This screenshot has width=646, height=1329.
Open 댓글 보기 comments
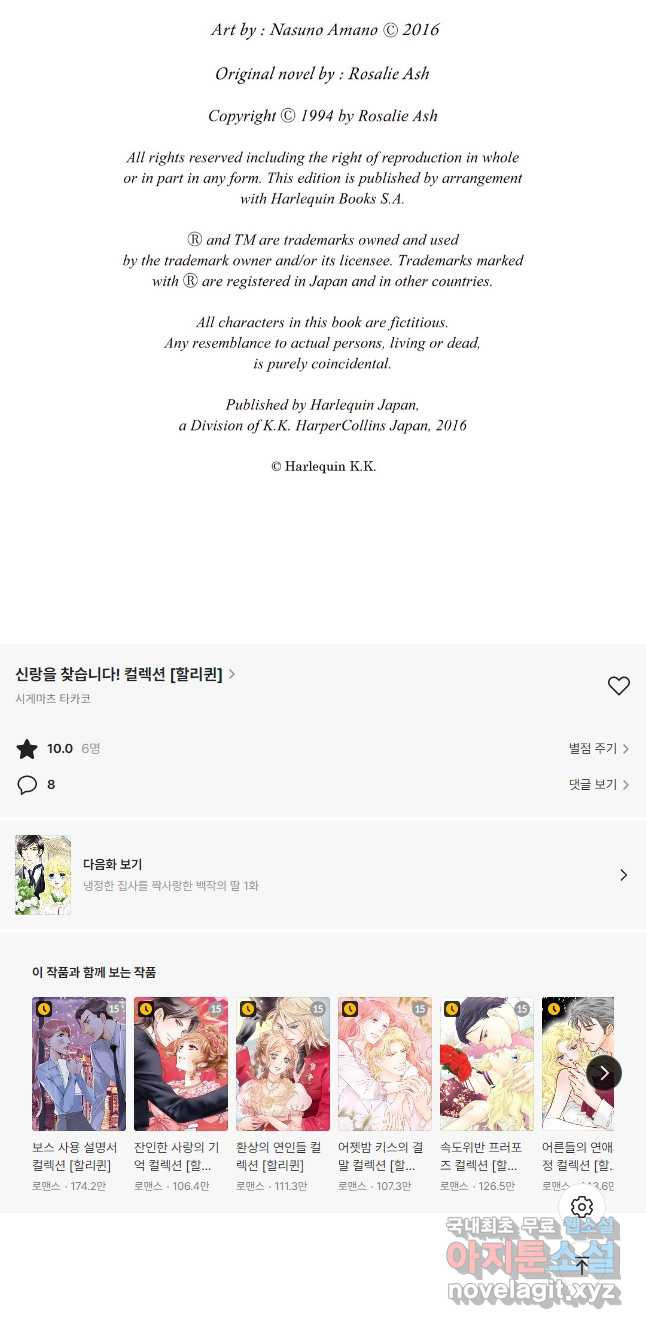pyautogui.click(x=598, y=785)
